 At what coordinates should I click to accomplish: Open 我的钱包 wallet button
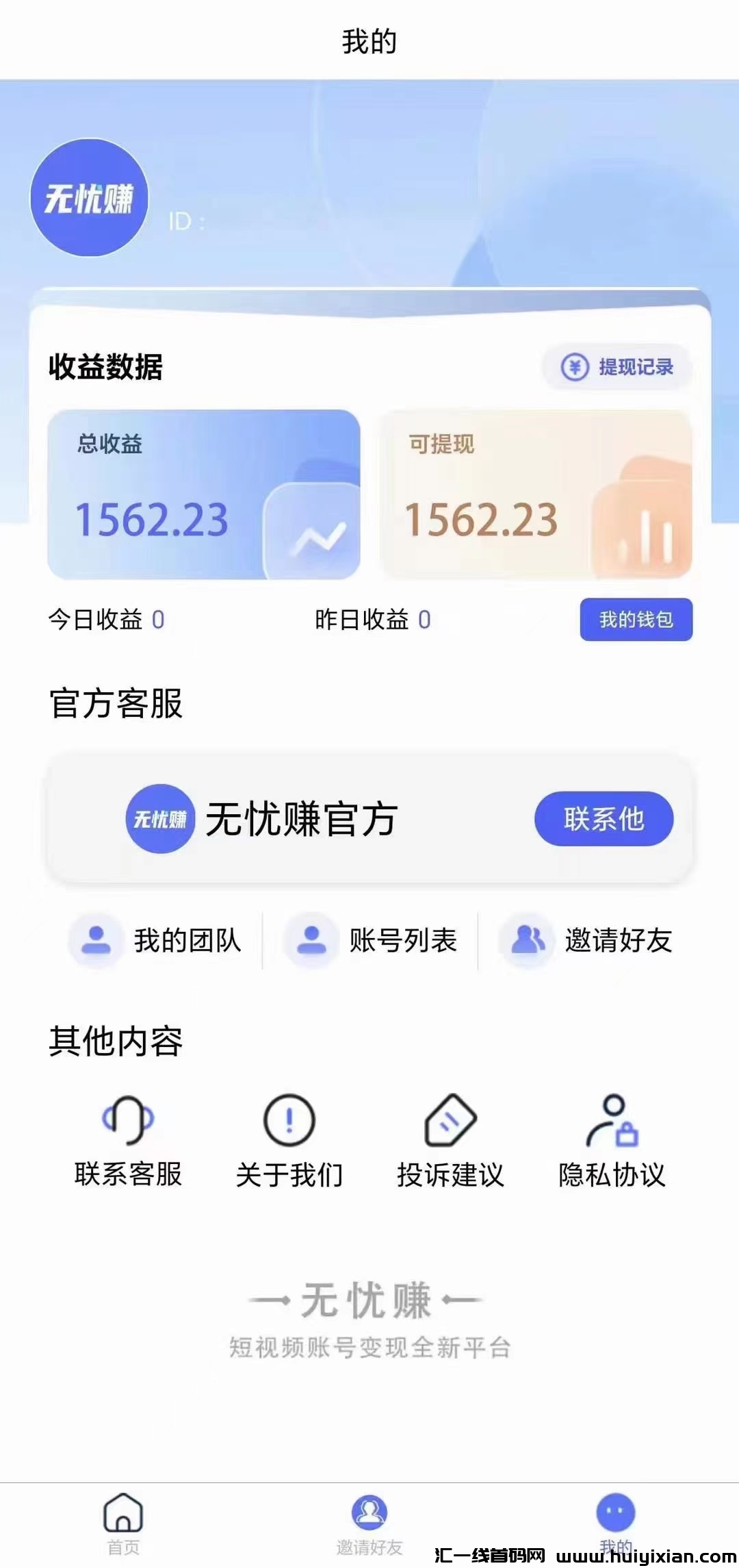pyautogui.click(x=636, y=620)
